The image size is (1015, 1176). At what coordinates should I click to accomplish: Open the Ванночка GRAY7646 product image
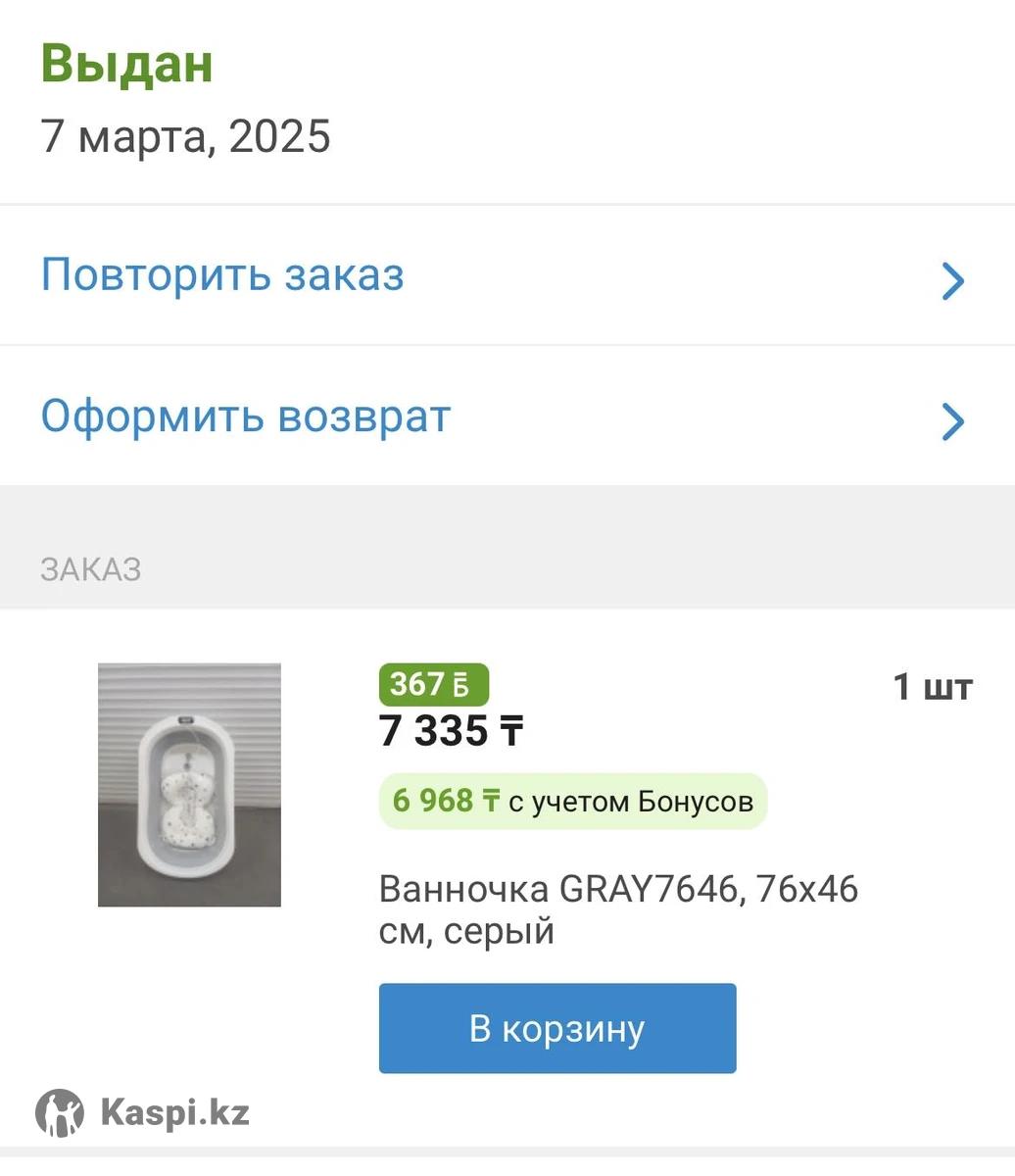click(x=189, y=784)
